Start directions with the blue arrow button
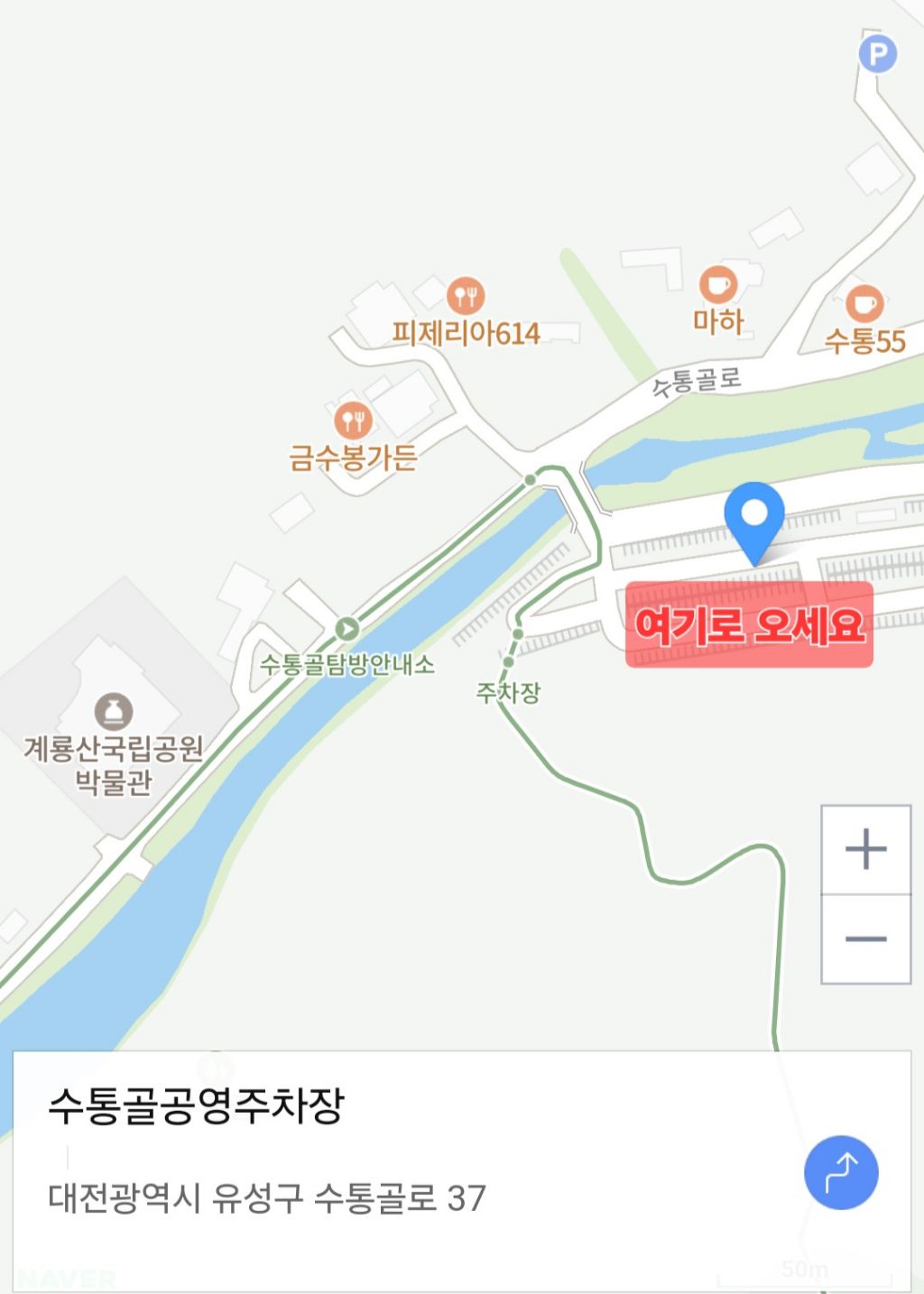 (x=841, y=1172)
